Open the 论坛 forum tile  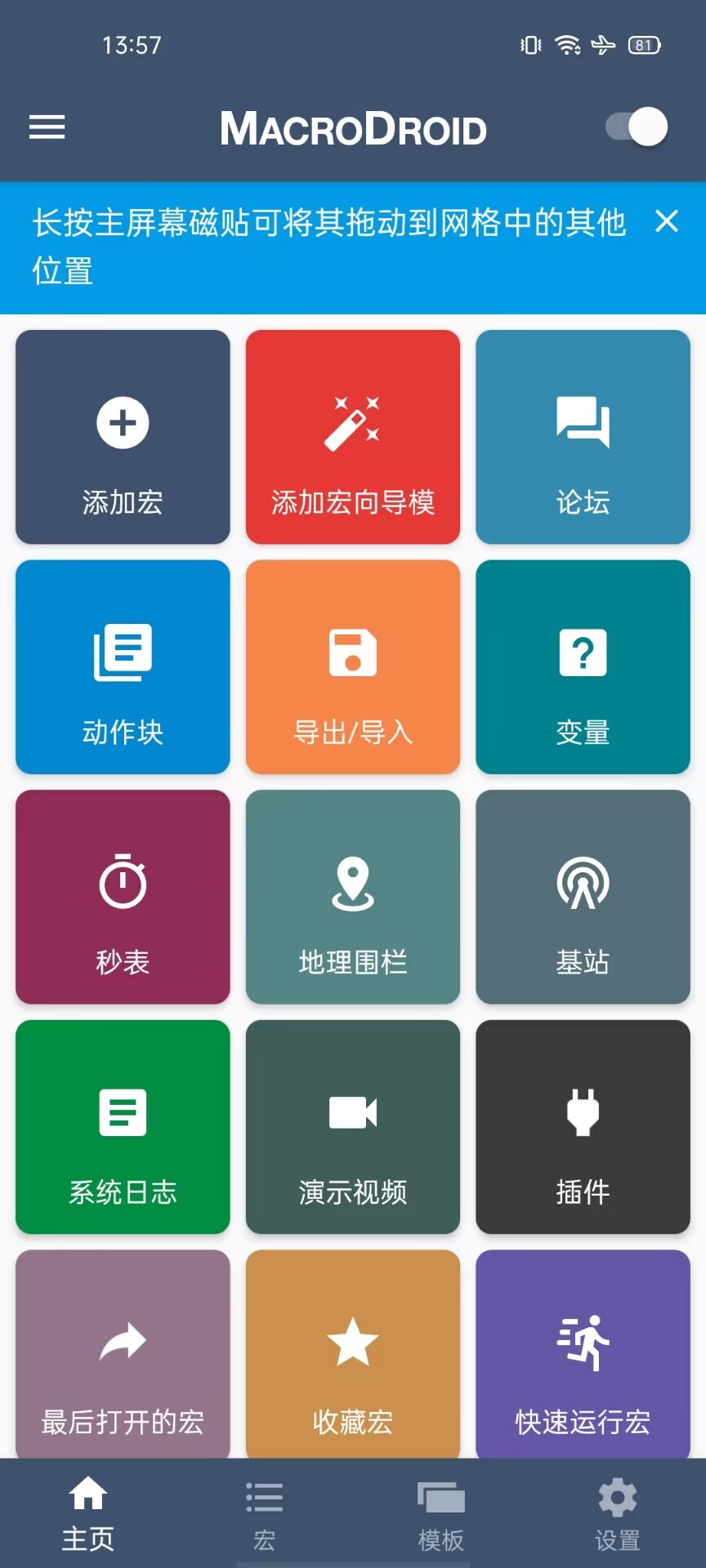(583, 437)
